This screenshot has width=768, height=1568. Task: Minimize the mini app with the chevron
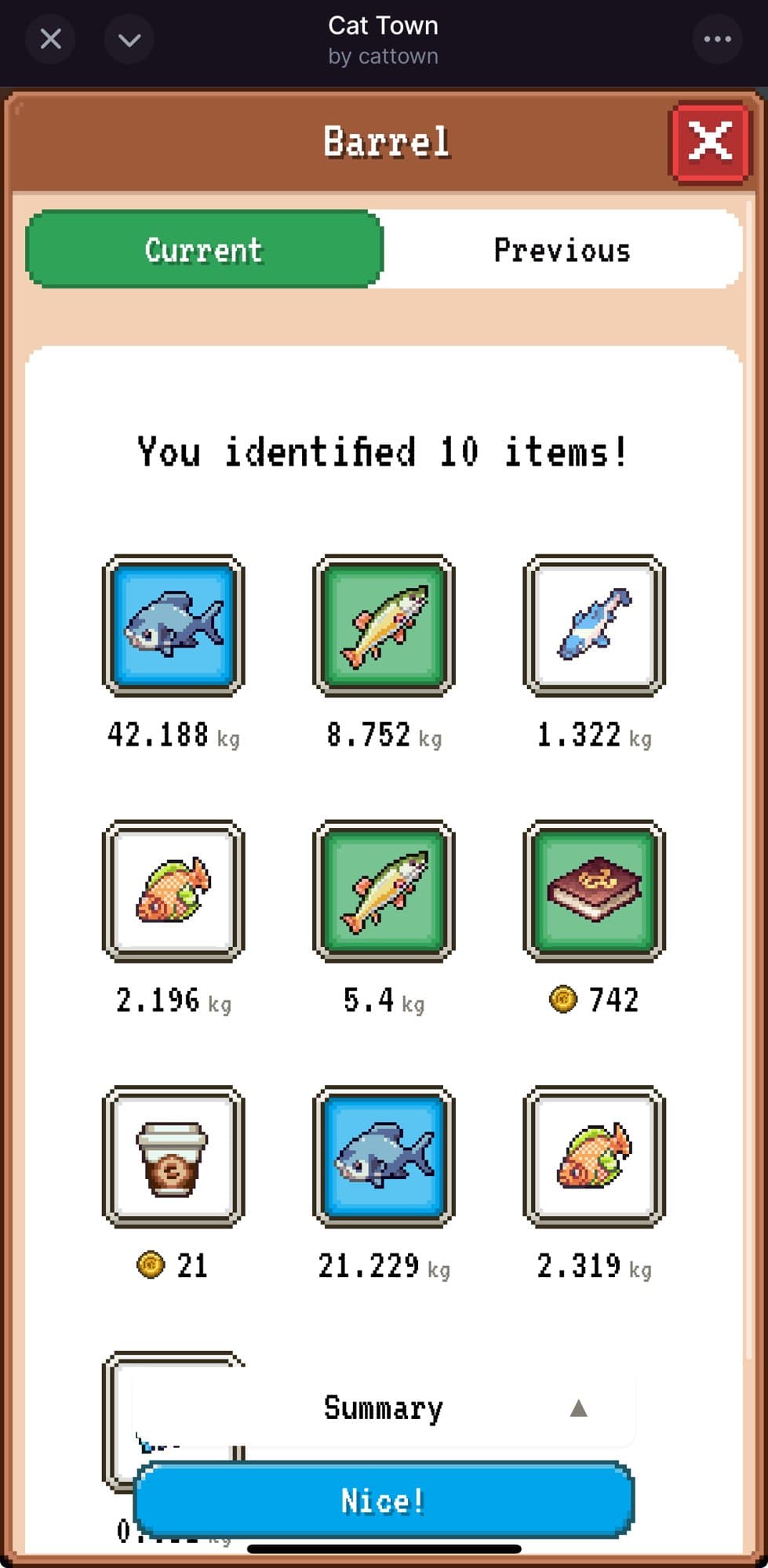pos(129,39)
